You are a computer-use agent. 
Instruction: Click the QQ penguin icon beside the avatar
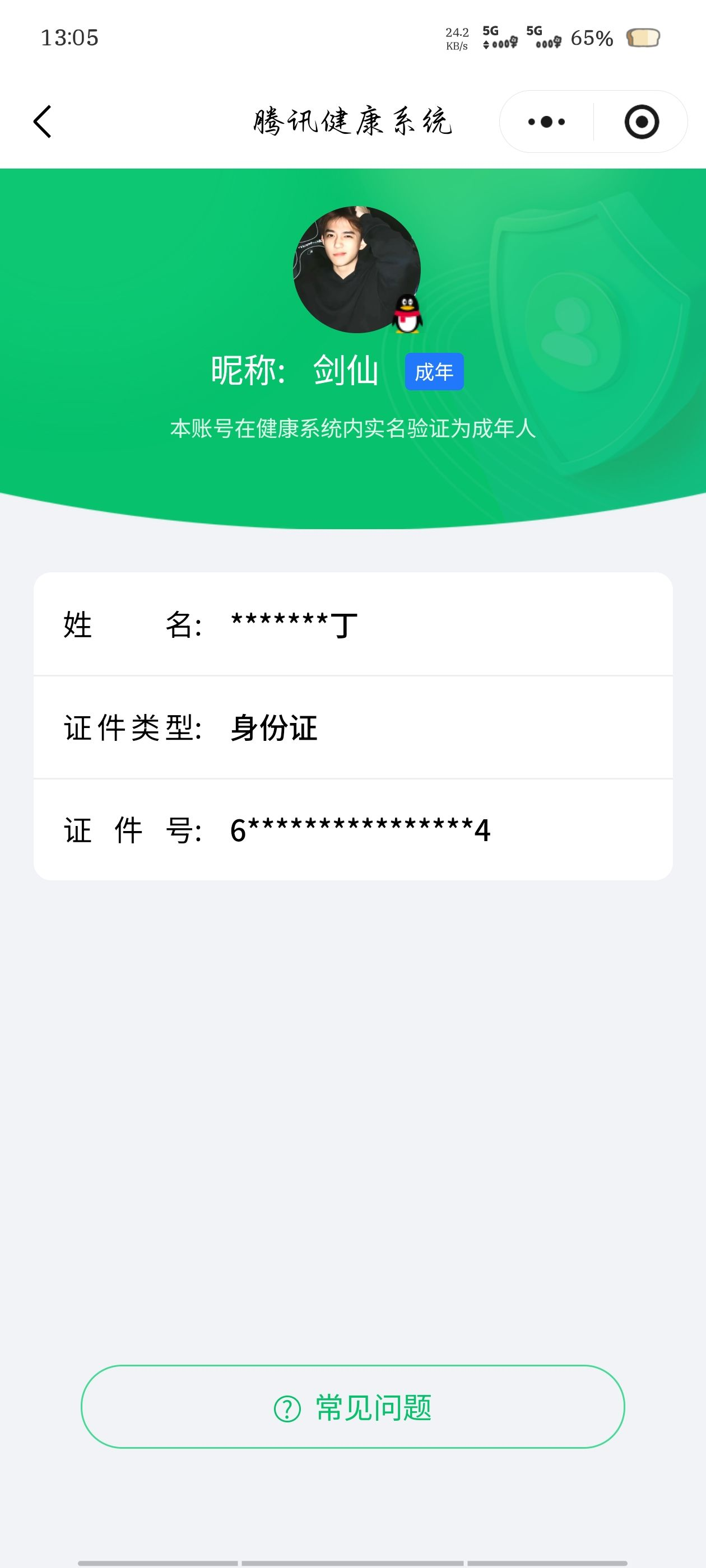408,312
